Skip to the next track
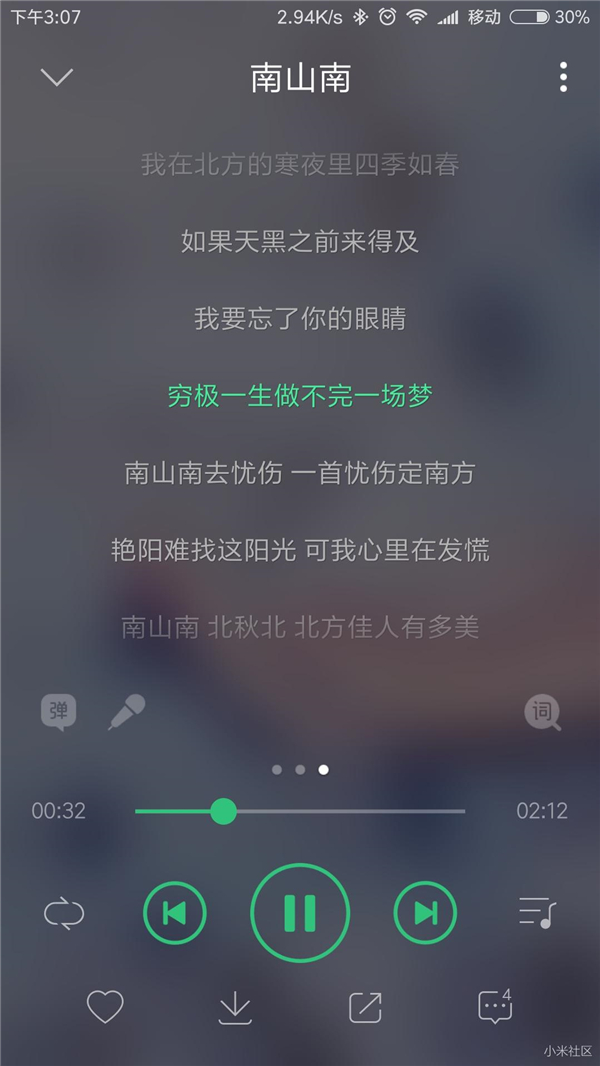 click(425, 912)
